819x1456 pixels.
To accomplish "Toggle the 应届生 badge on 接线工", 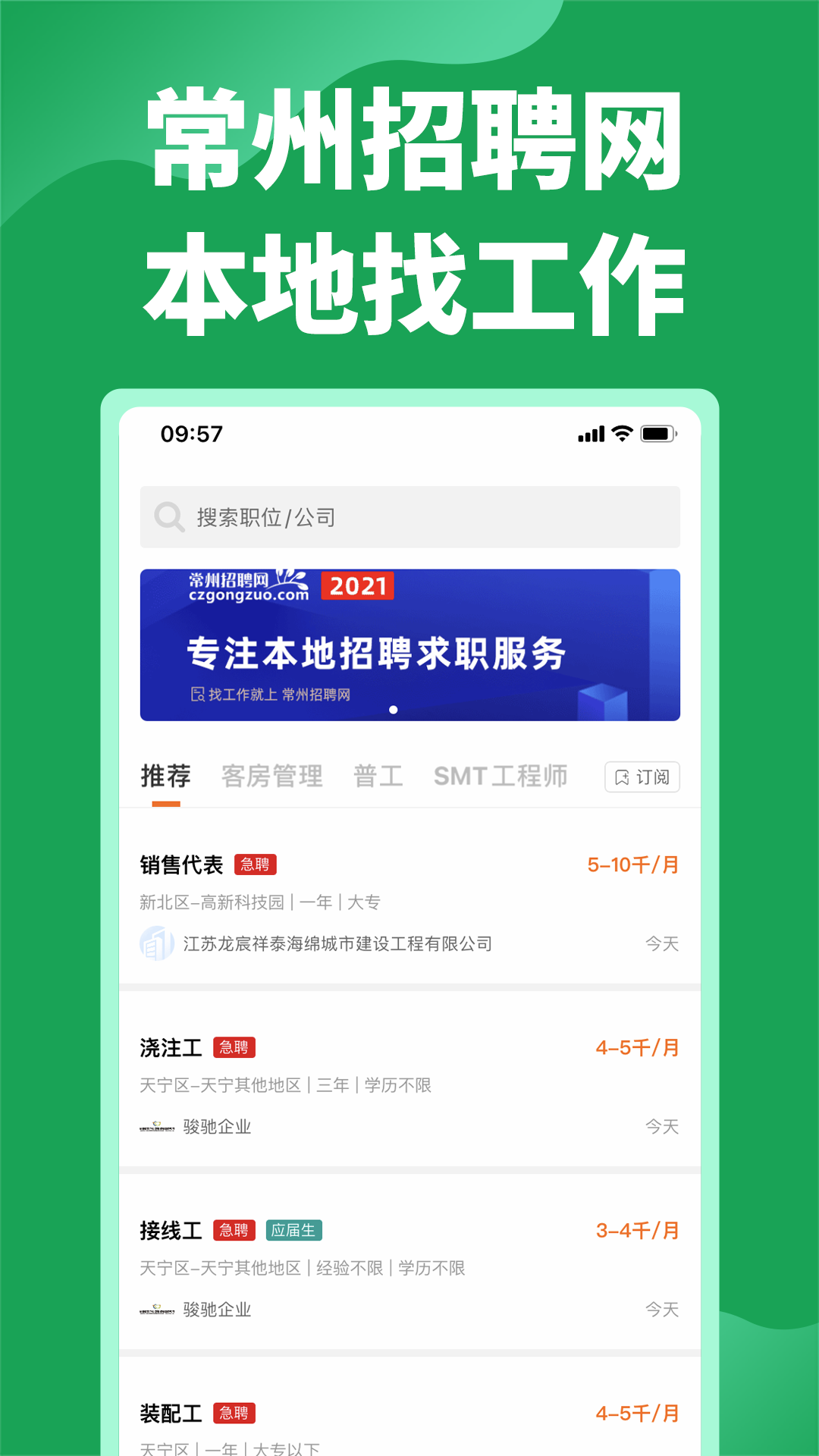I will [x=294, y=1232].
